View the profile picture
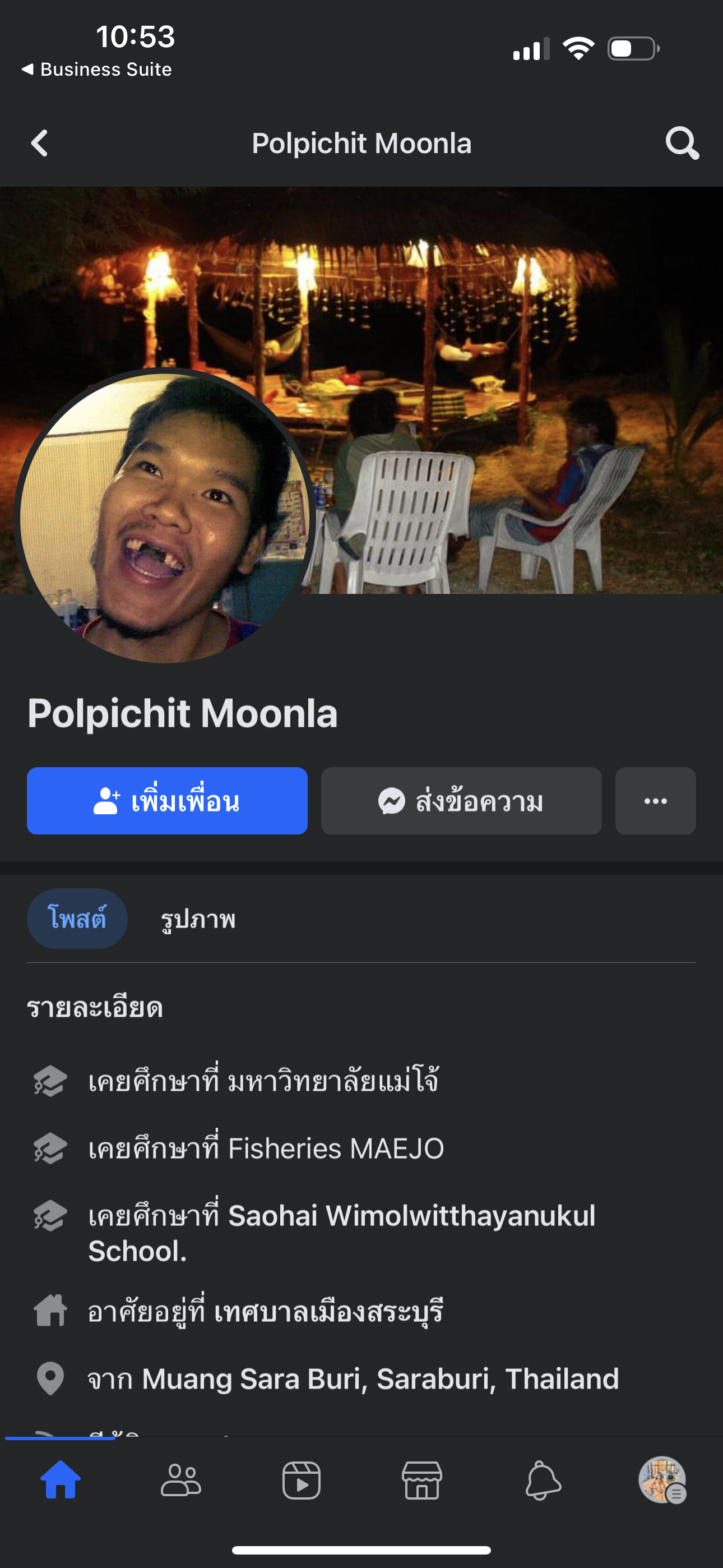 point(164,518)
